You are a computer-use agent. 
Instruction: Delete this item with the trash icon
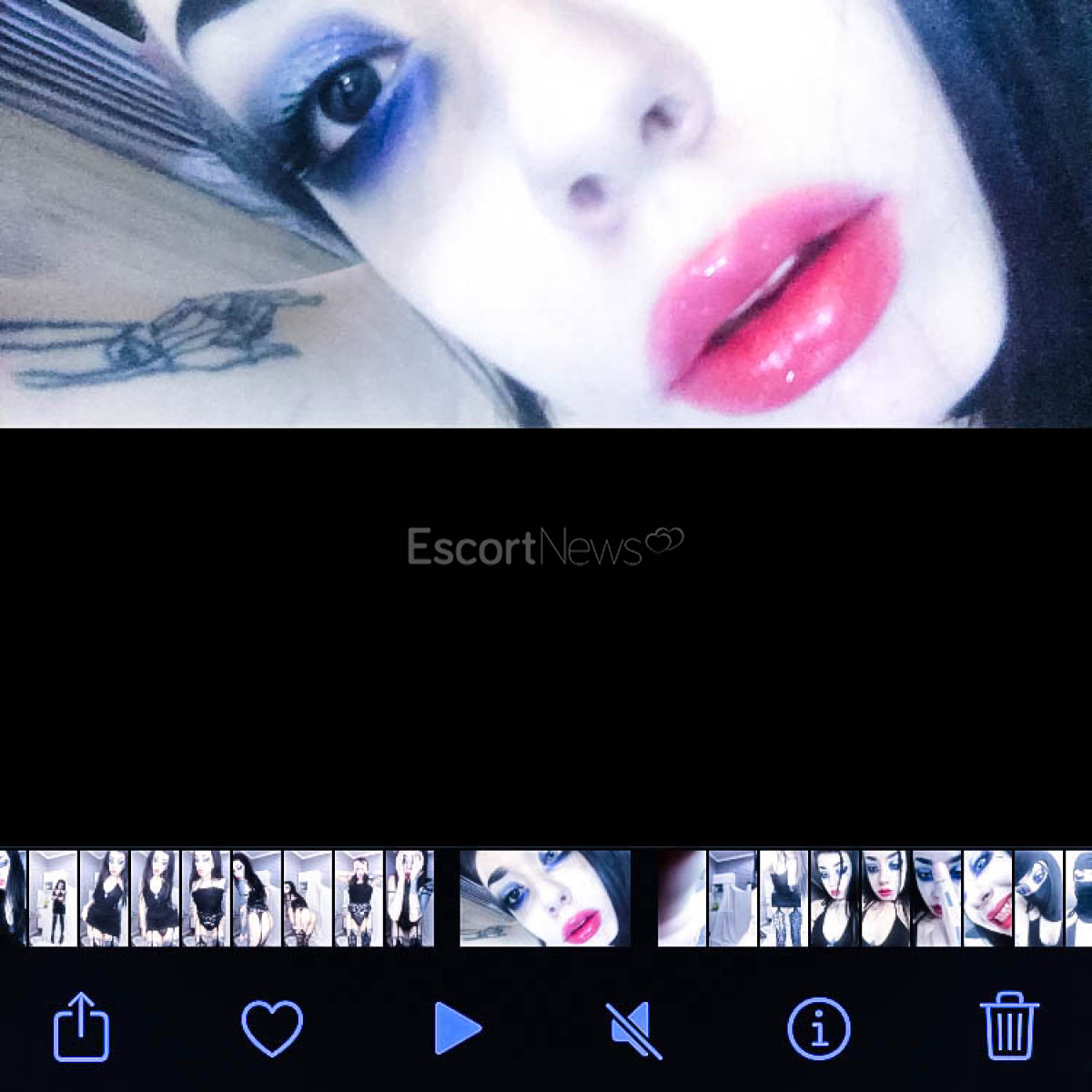1008,1028
